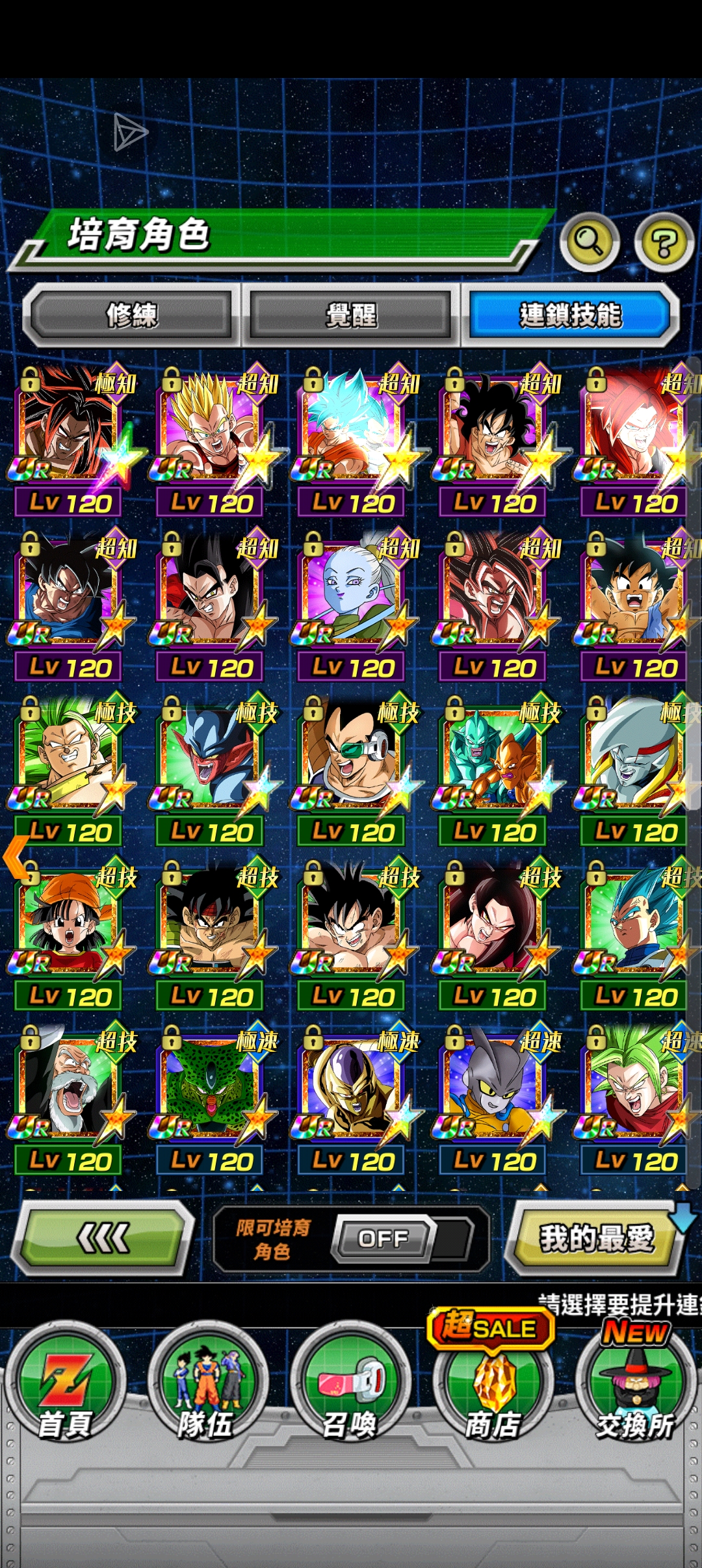Open the 召喚 summon menu
The width and height of the screenshot is (702, 1568).
351,1385
